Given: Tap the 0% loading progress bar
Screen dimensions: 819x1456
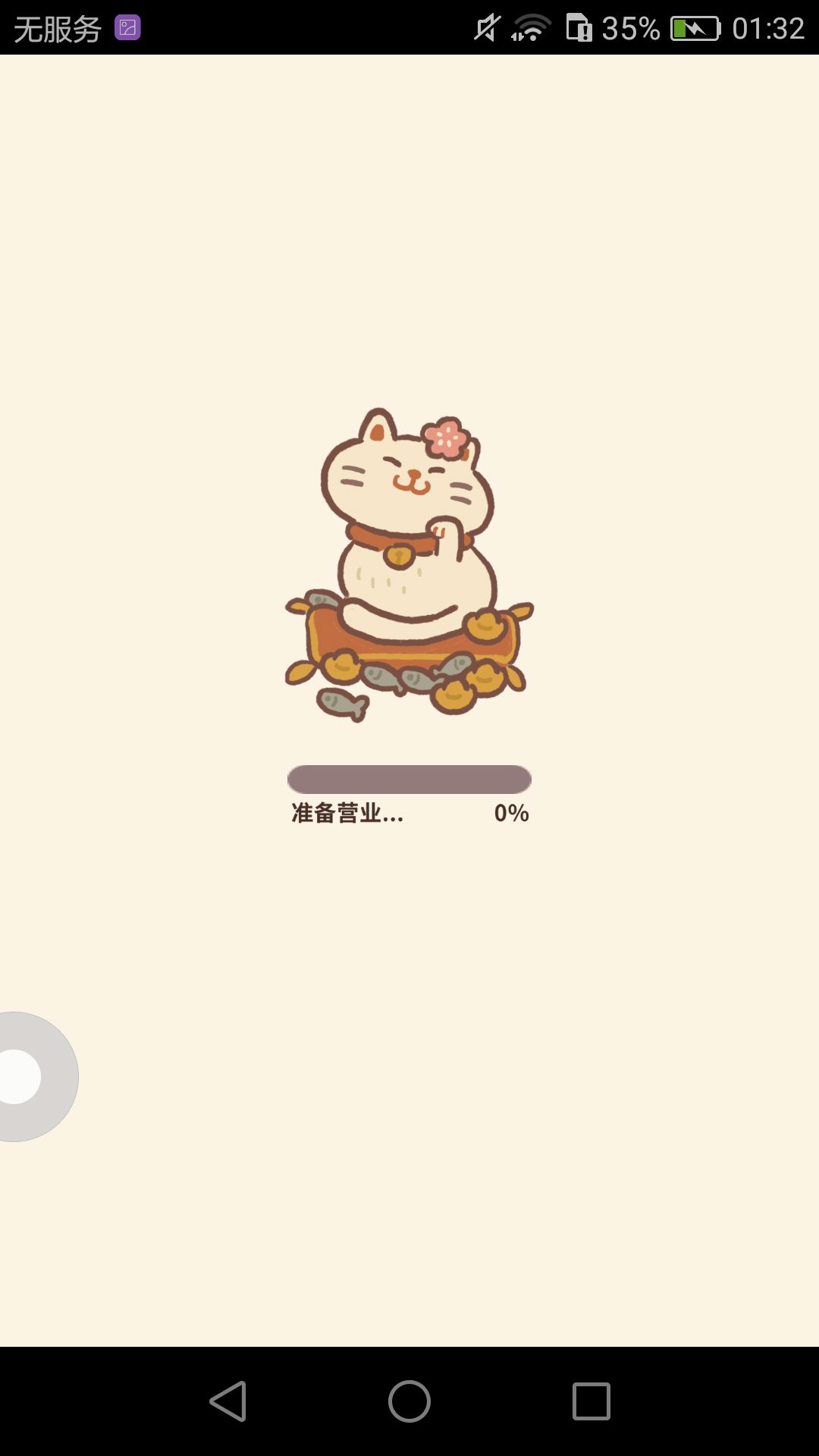Looking at the screenshot, I should (409, 778).
